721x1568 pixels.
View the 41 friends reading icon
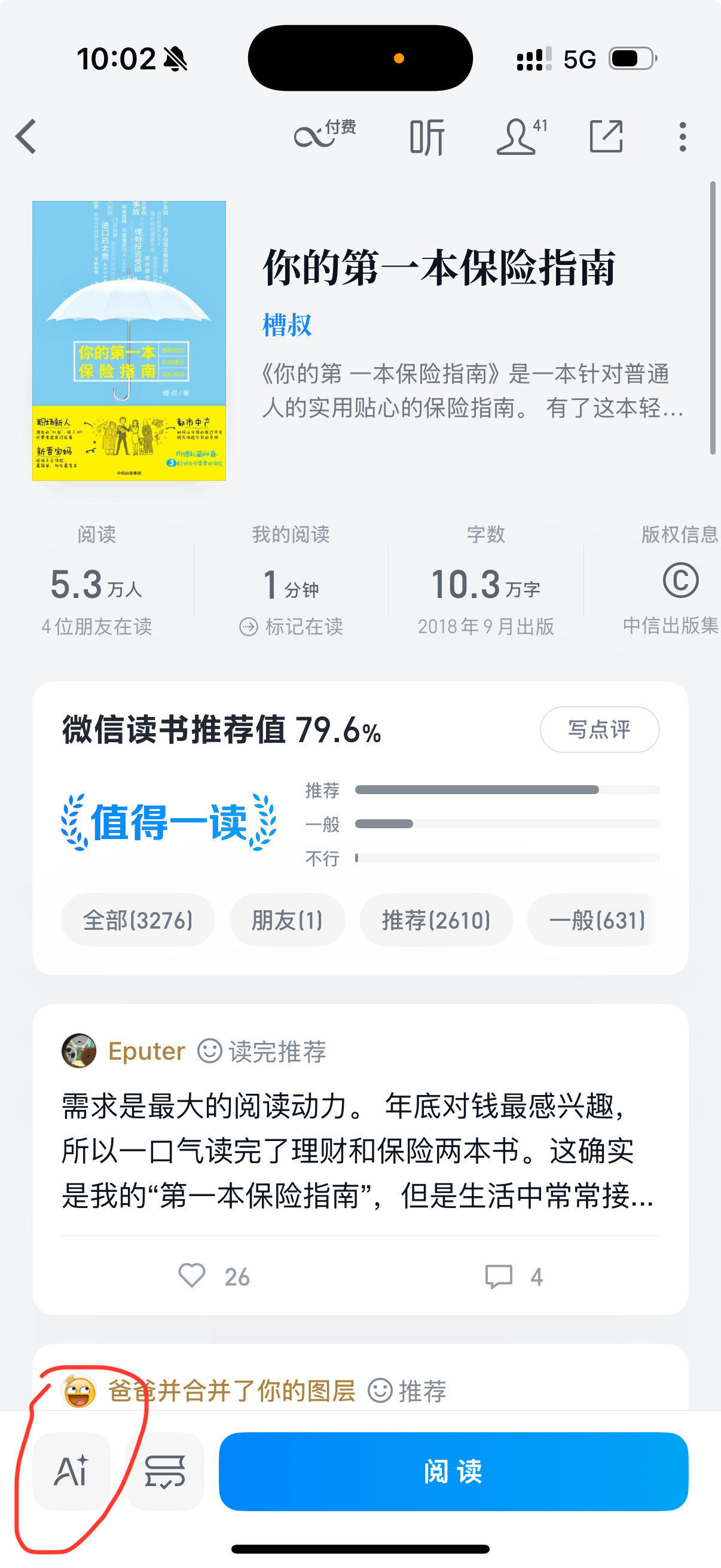click(x=520, y=136)
